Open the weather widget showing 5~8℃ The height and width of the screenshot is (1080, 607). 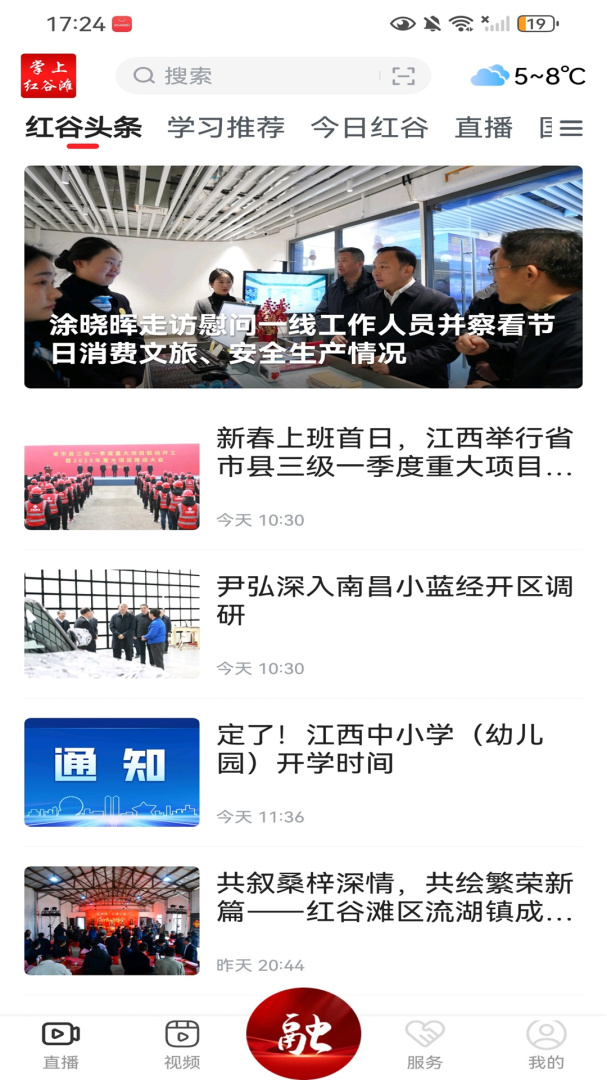click(x=527, y=76)
